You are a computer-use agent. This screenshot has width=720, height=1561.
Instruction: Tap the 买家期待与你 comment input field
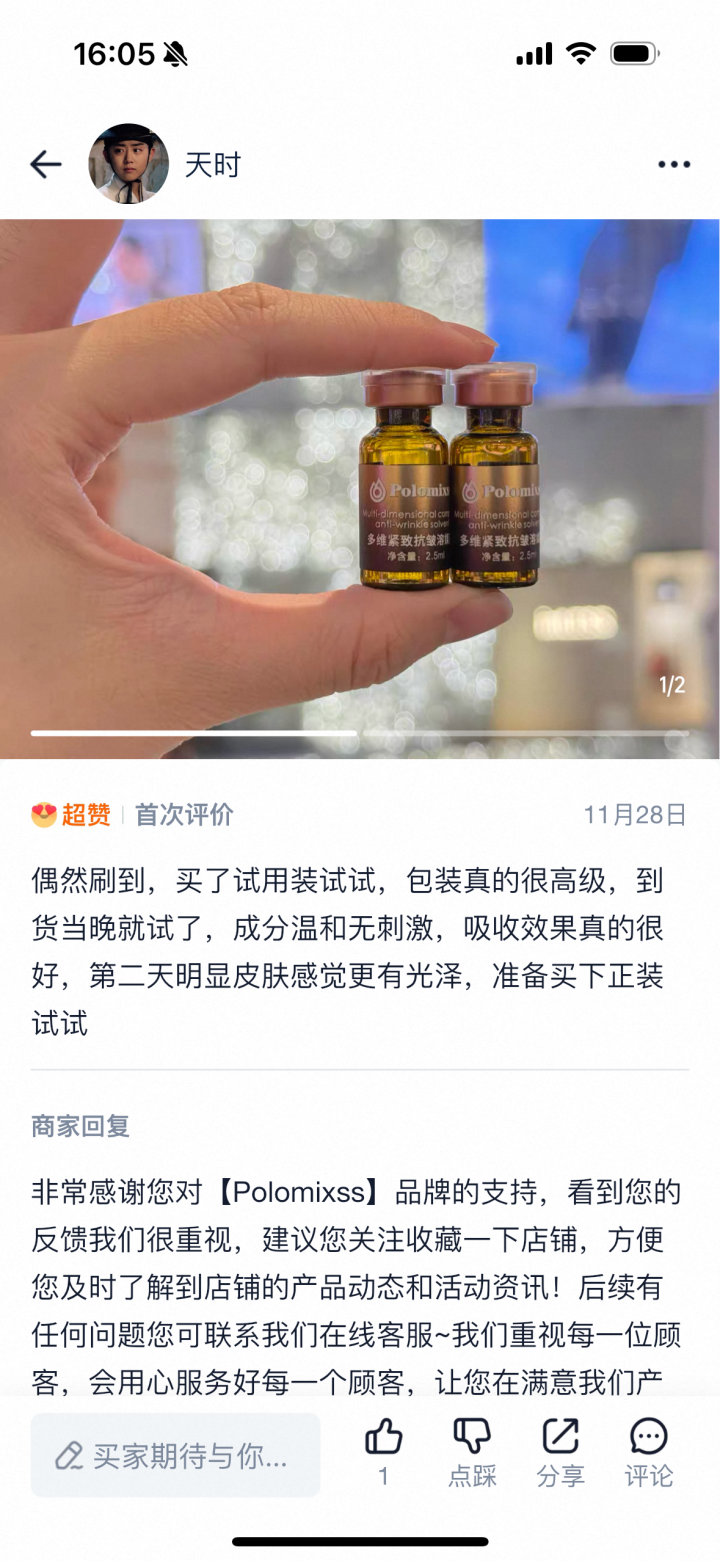175,1455
